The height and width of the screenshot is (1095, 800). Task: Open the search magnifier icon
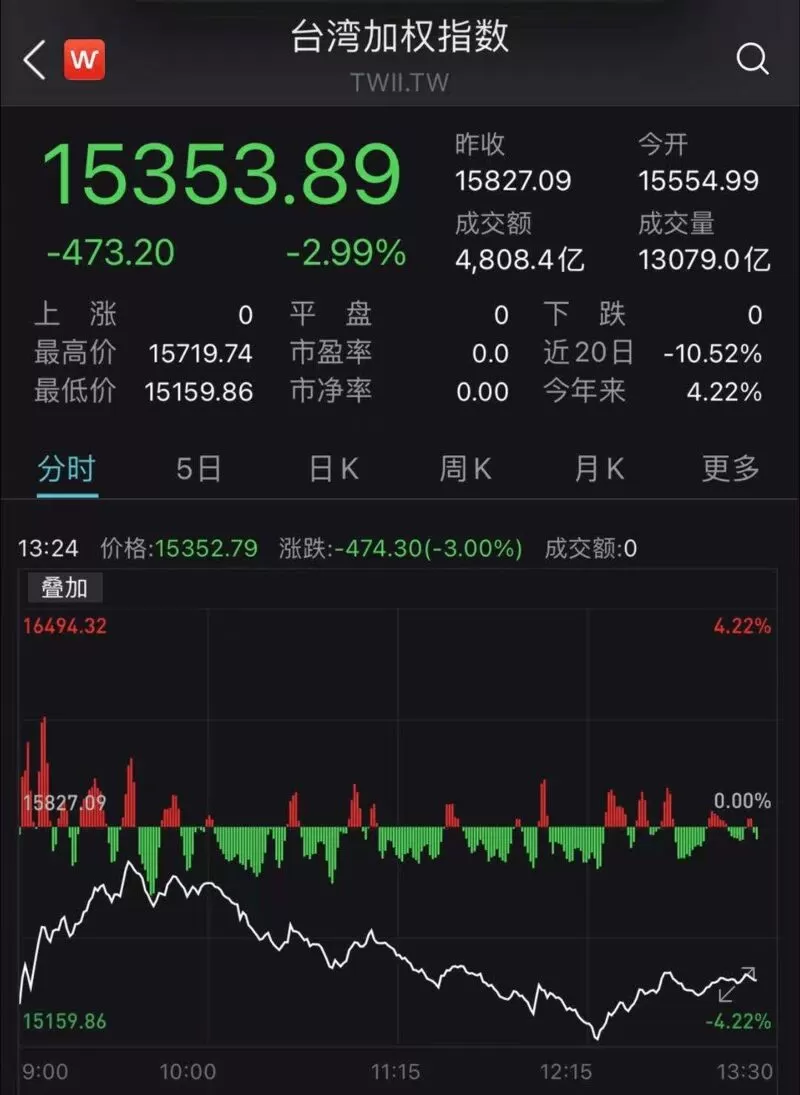[x=753, y=59]
